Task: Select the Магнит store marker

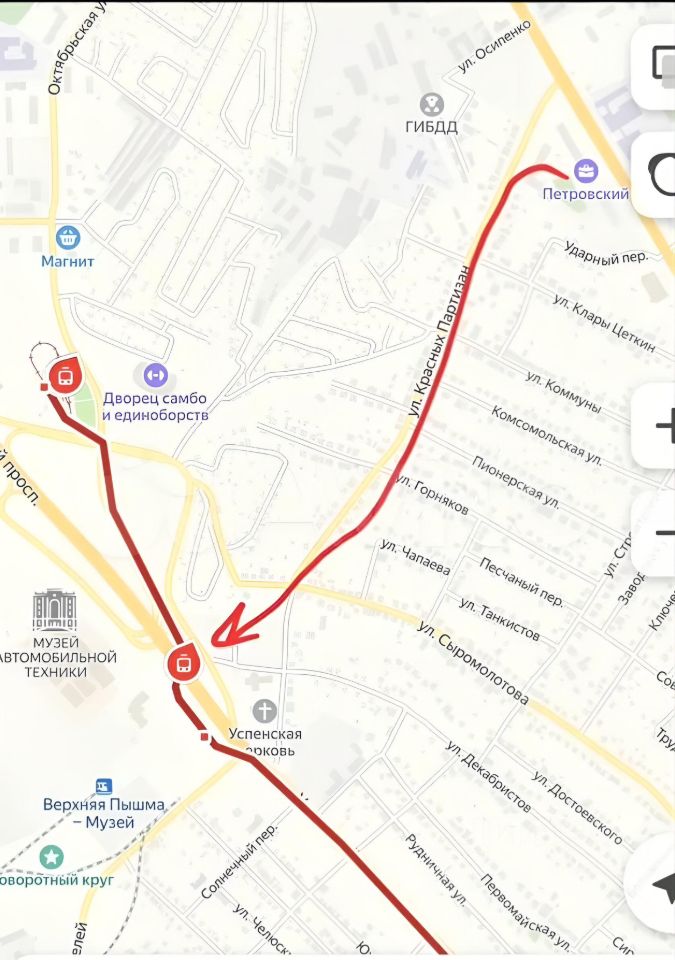Action: [x=68, y=238]
